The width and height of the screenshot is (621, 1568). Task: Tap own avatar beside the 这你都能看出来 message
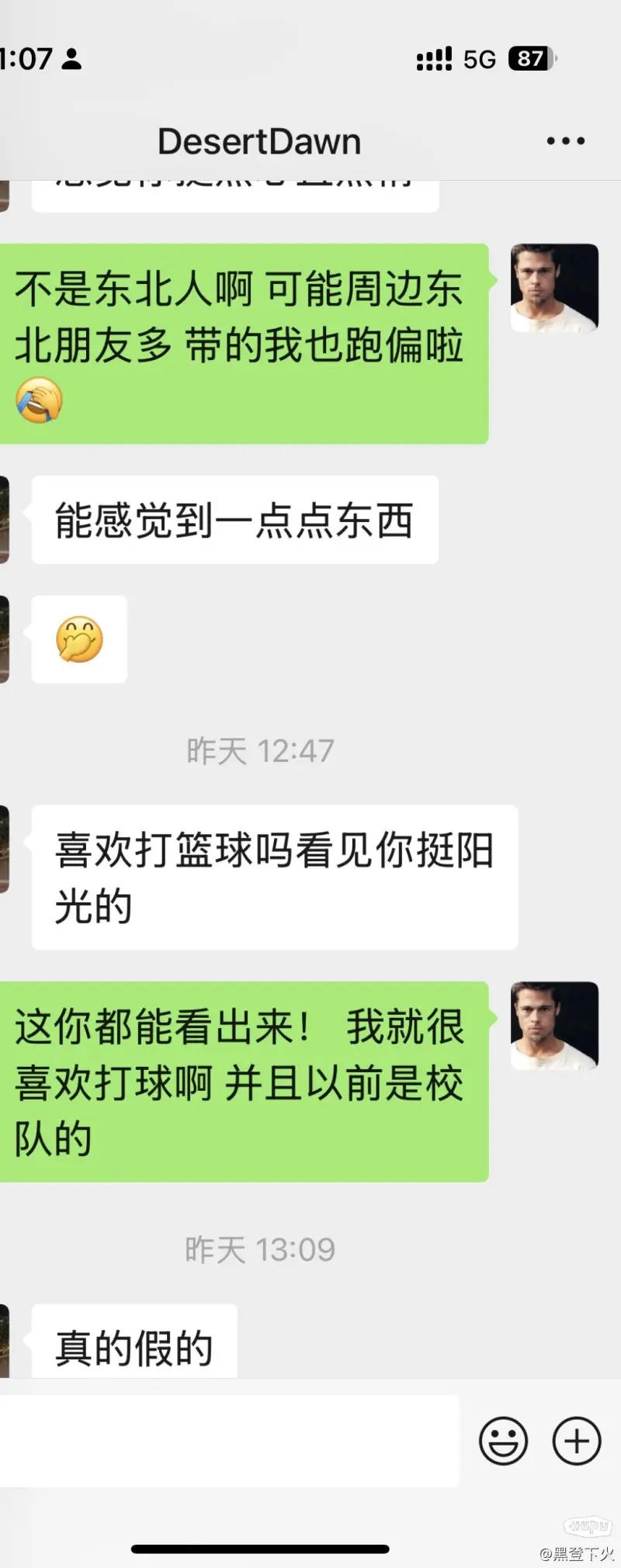554,1026
